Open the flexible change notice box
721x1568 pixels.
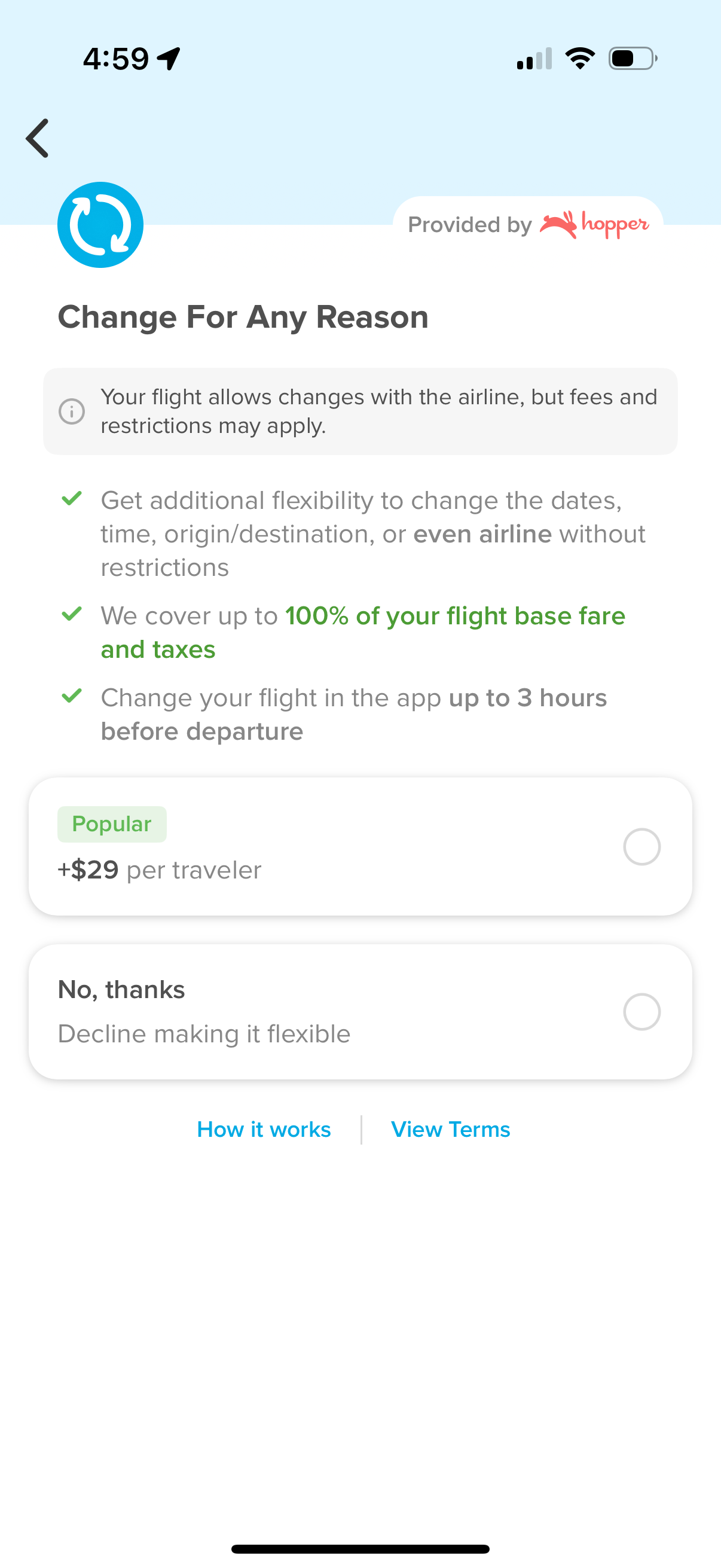[x=360, y=411]
